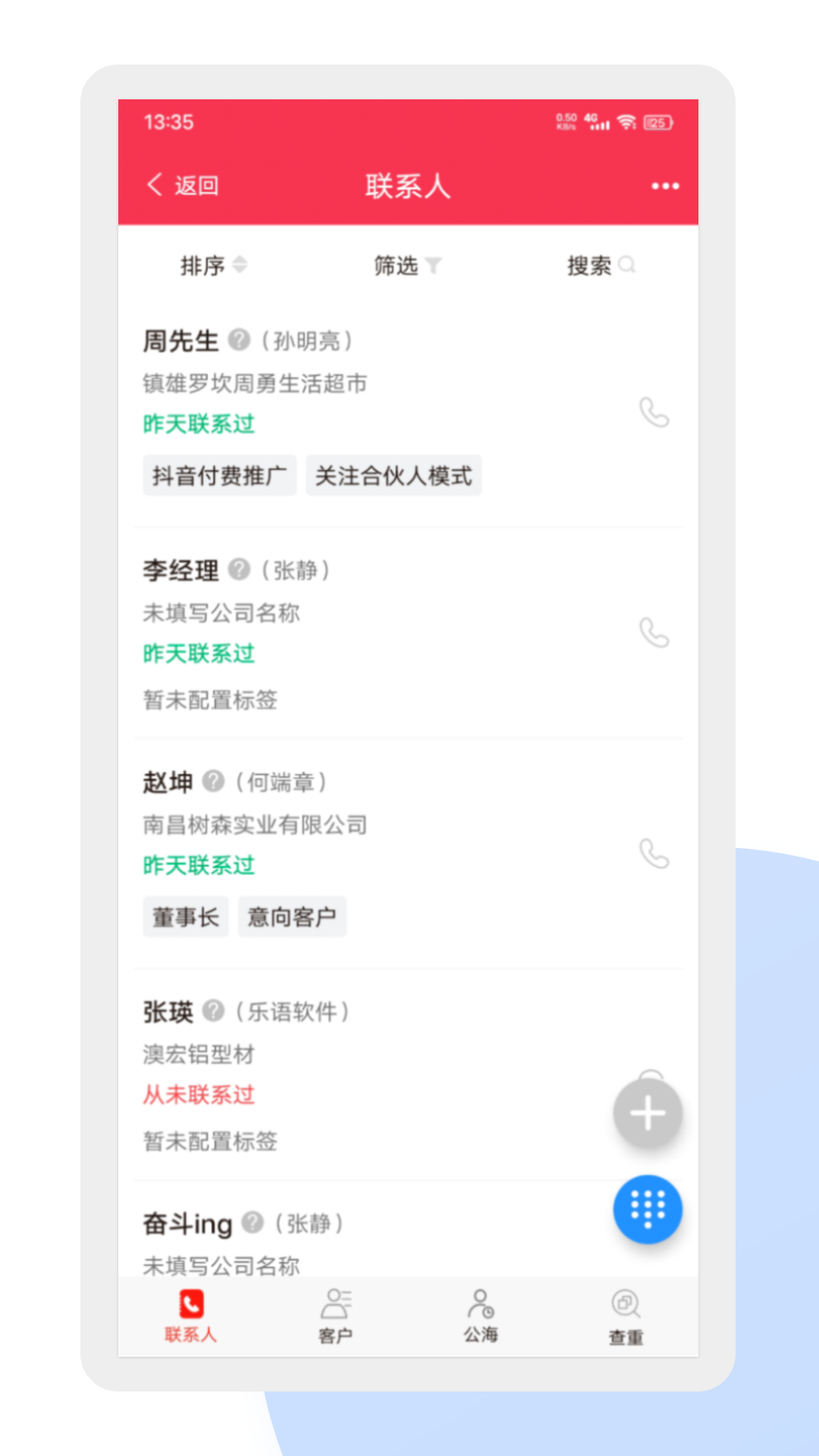Screen dimensions: 819x1456
Task: Tap the phone icon next to 李经理
Action: (654, 634)
